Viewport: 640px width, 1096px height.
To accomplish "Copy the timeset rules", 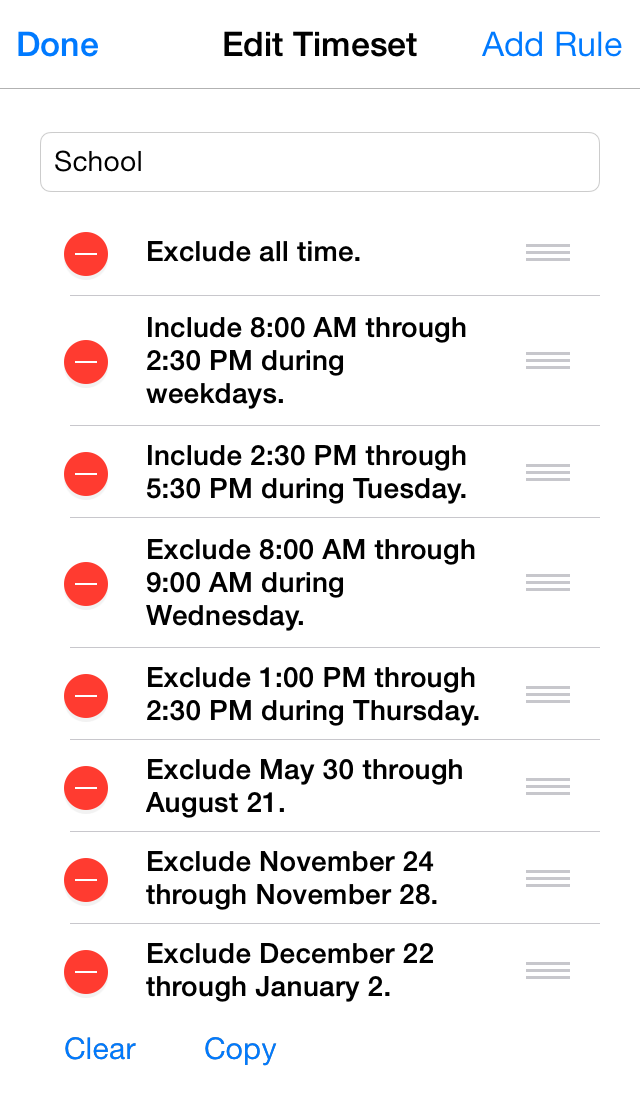I will tap(240, 1049).
